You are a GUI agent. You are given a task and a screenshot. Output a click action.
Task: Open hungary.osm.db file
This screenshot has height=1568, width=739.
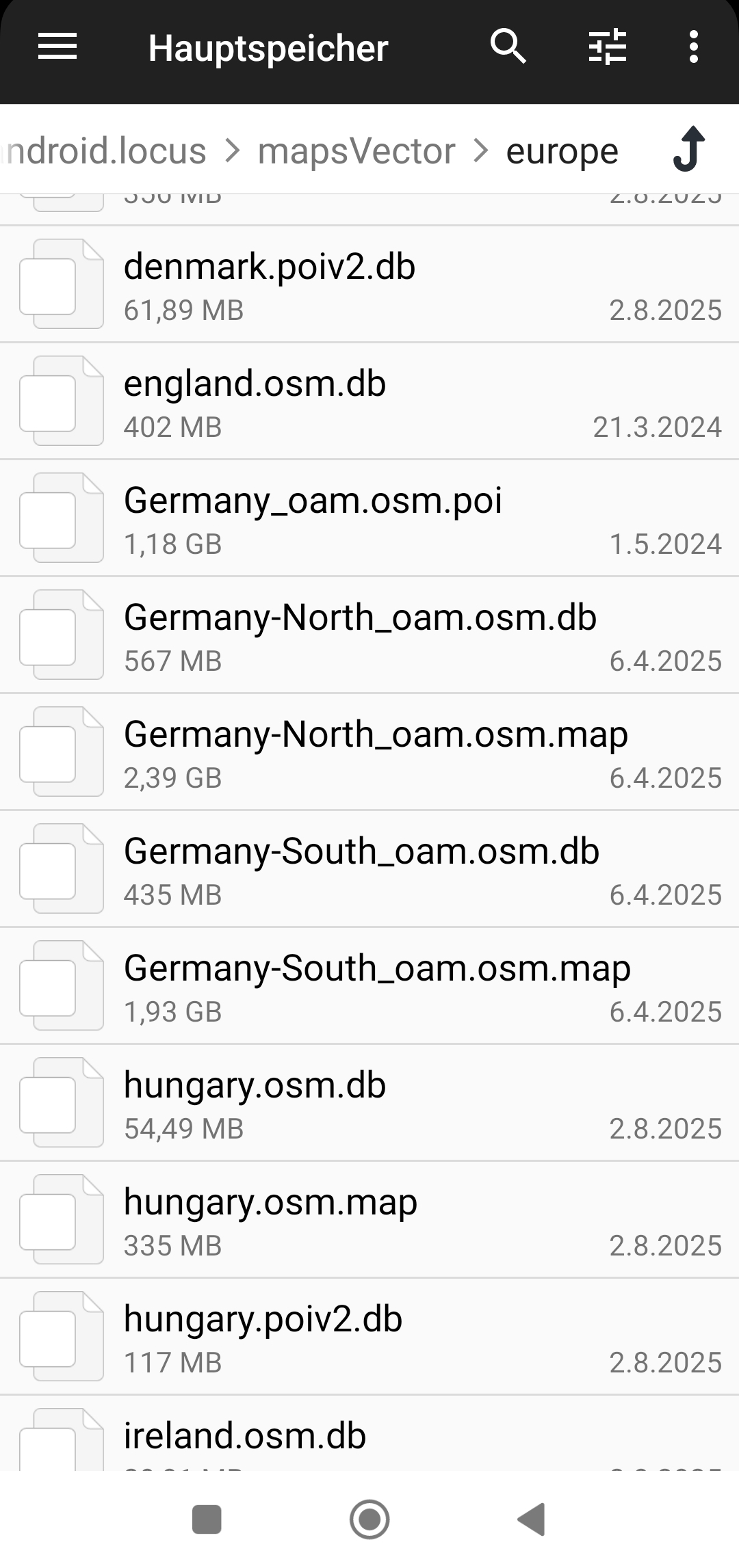[369, 1103]
